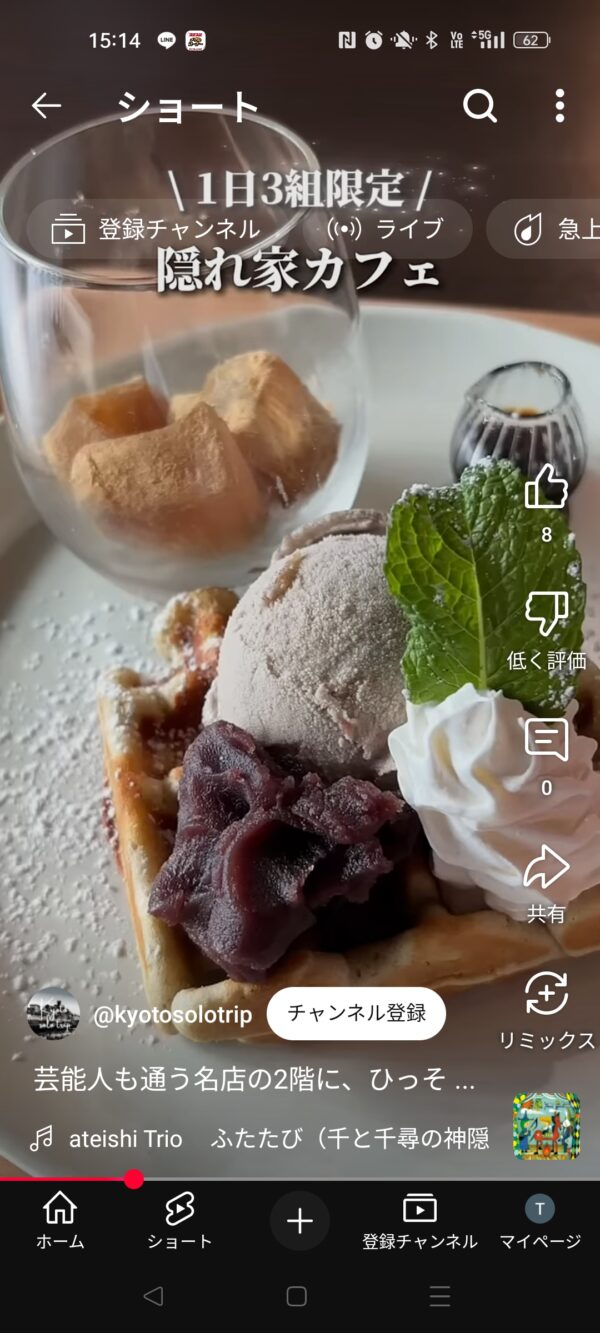Image resolution: width=600 pixels, height=1333 pixels.
Task: Select the ライブ filter chip
Action: [x=386, y=229]
